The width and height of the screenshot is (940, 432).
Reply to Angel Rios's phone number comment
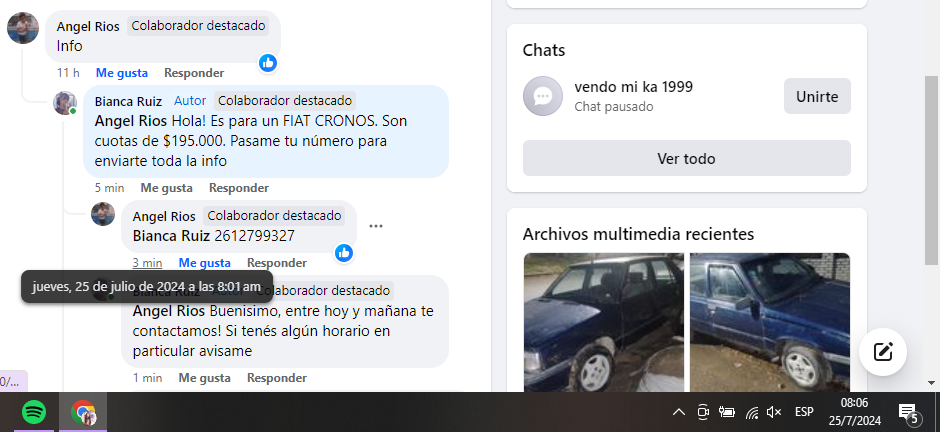click(x=277, y=263)
